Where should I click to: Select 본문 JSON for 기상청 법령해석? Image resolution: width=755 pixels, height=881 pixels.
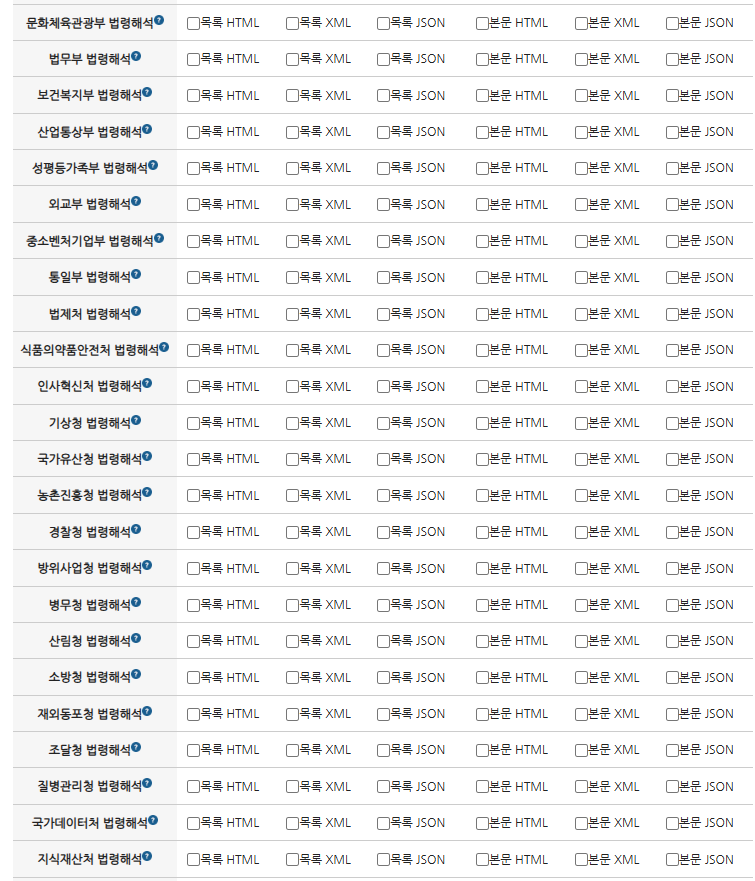pyautogui.click(x=672, y=424)
